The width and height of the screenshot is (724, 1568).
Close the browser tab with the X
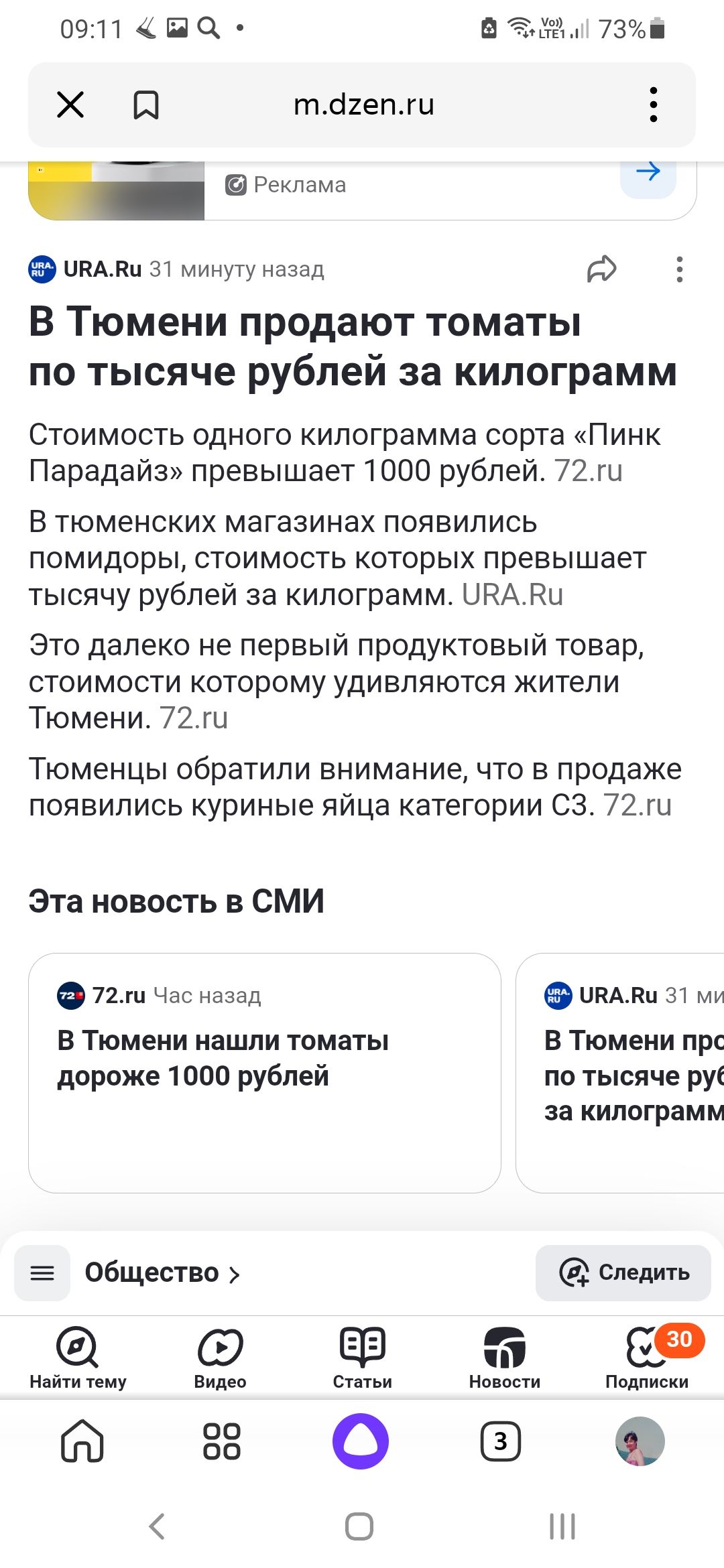70,105
